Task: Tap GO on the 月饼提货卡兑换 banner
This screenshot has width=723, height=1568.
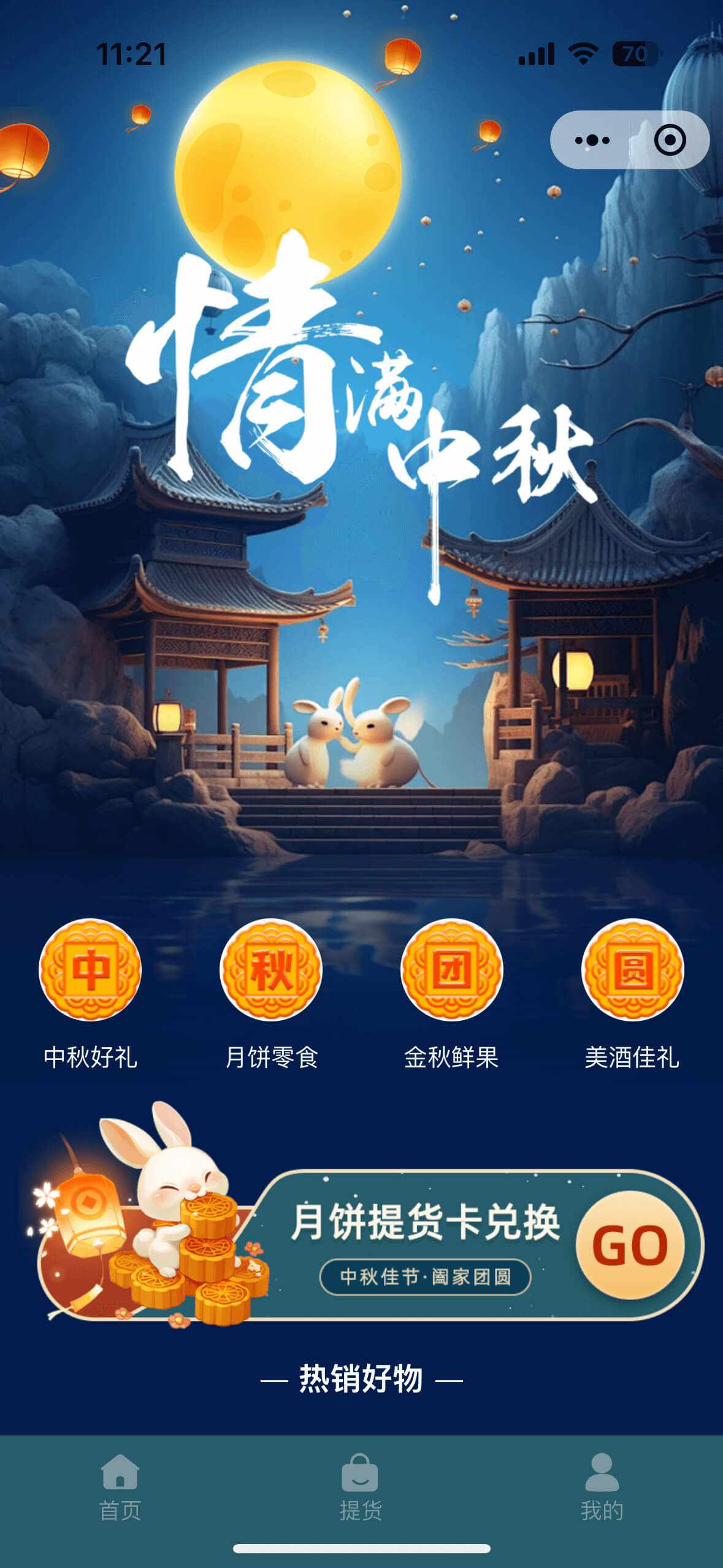Action: pos(630,1245)
